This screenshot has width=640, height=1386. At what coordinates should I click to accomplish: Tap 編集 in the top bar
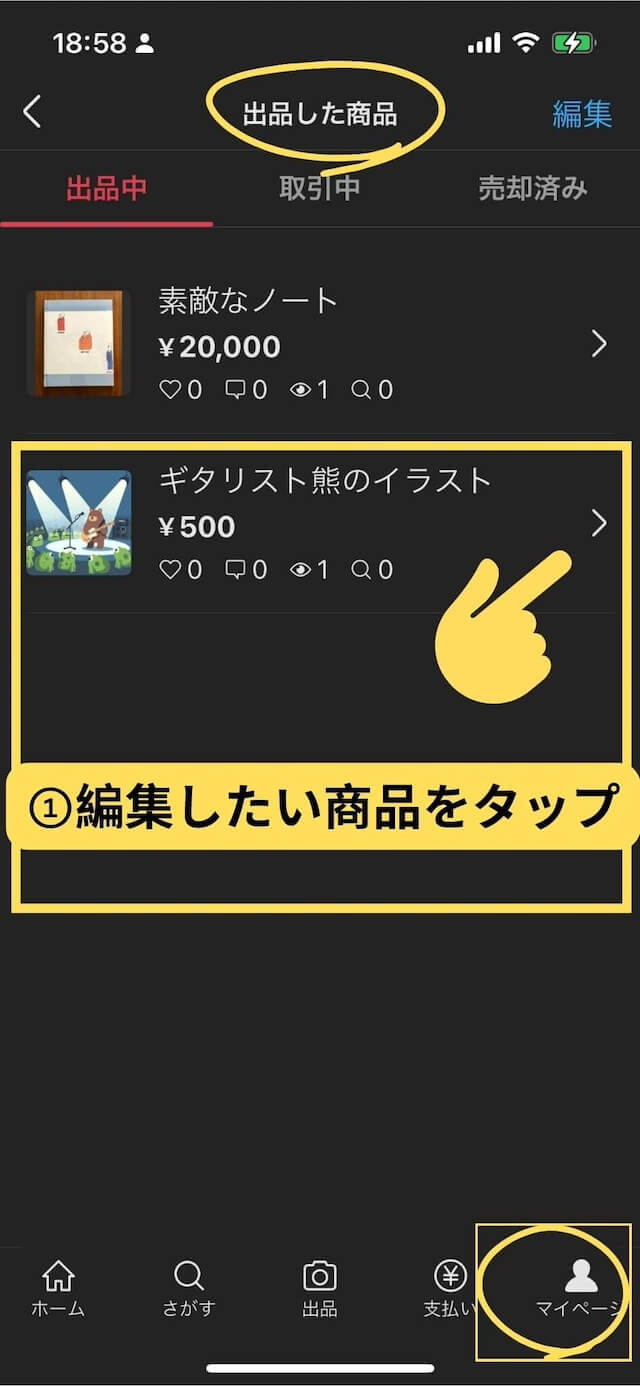581,114
